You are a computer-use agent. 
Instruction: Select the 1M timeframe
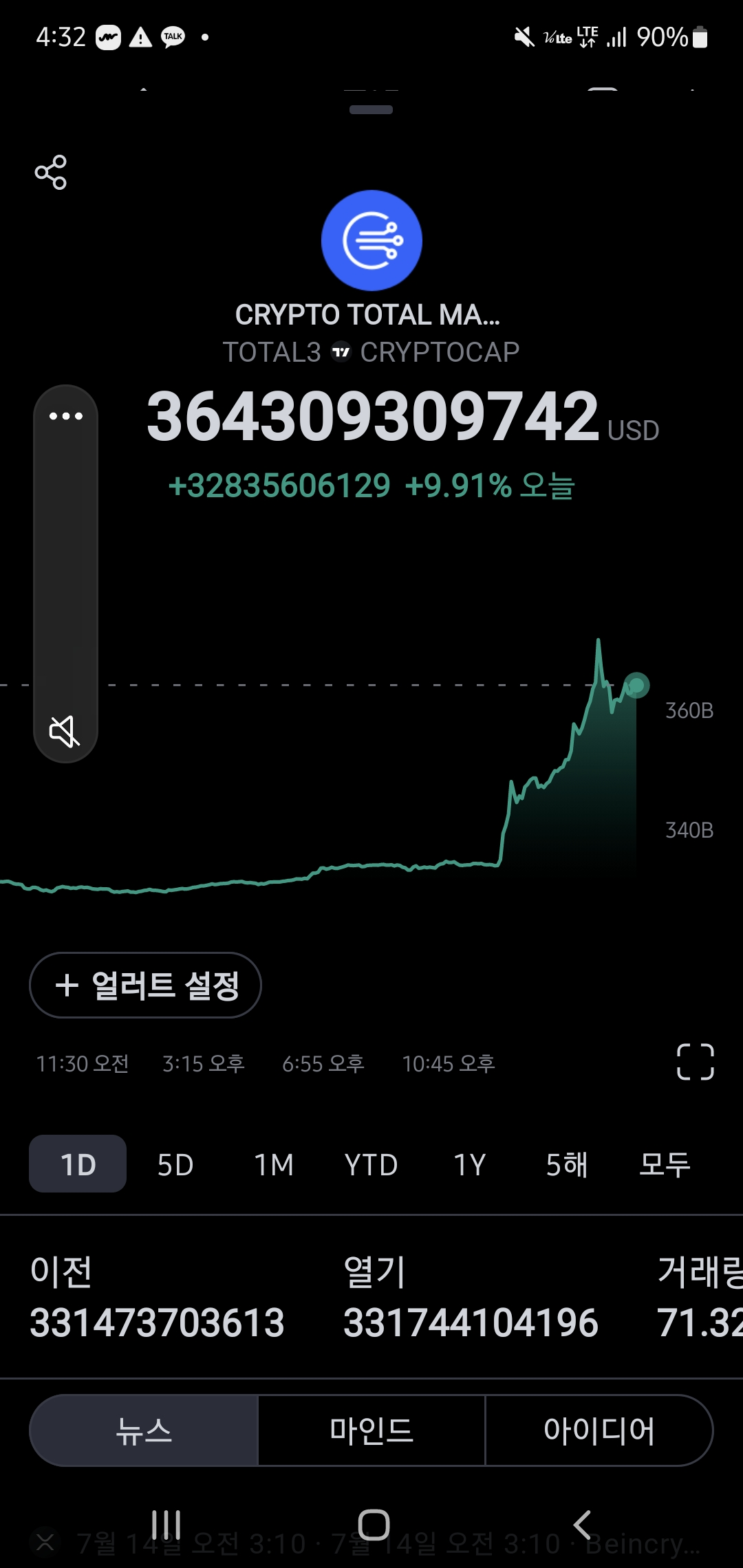pyautogui.click(x=272, y=1164)
